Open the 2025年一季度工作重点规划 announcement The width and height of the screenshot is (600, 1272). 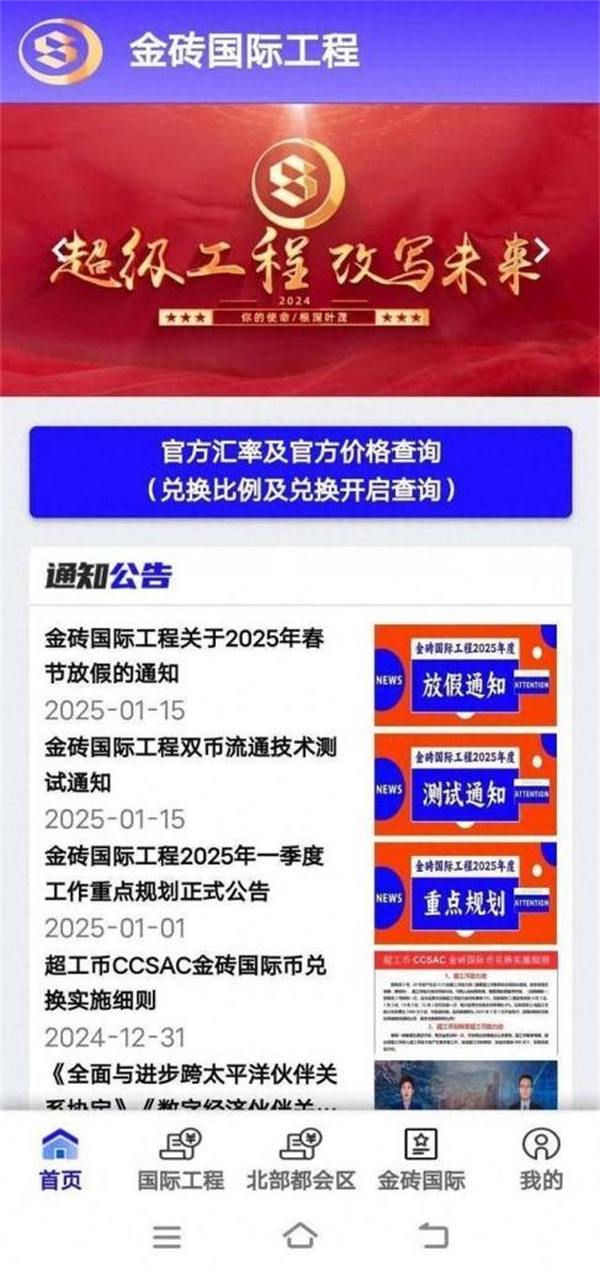click(x=185, y=872)
